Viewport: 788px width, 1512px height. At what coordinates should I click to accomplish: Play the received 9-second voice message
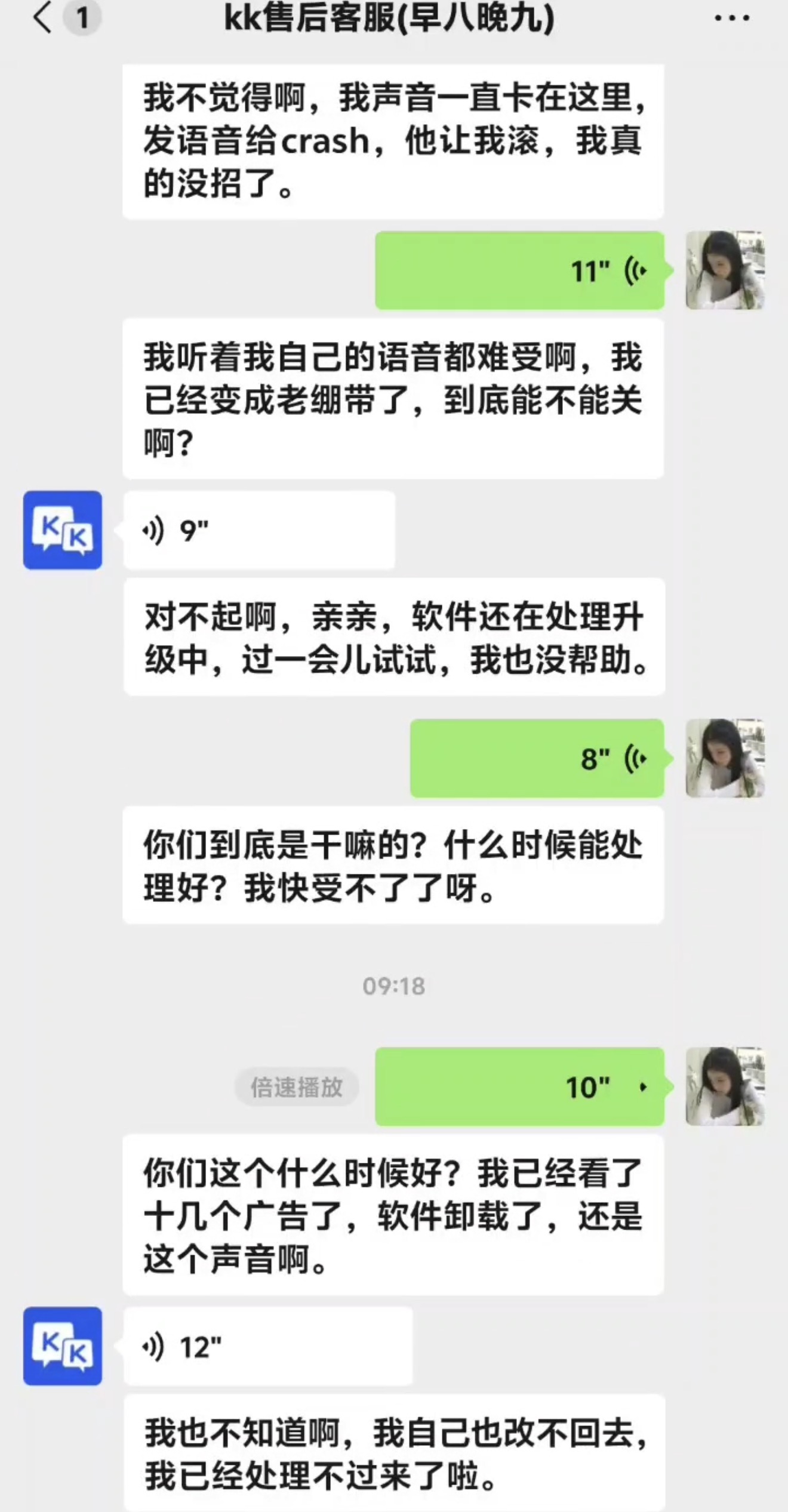(259, 530)
